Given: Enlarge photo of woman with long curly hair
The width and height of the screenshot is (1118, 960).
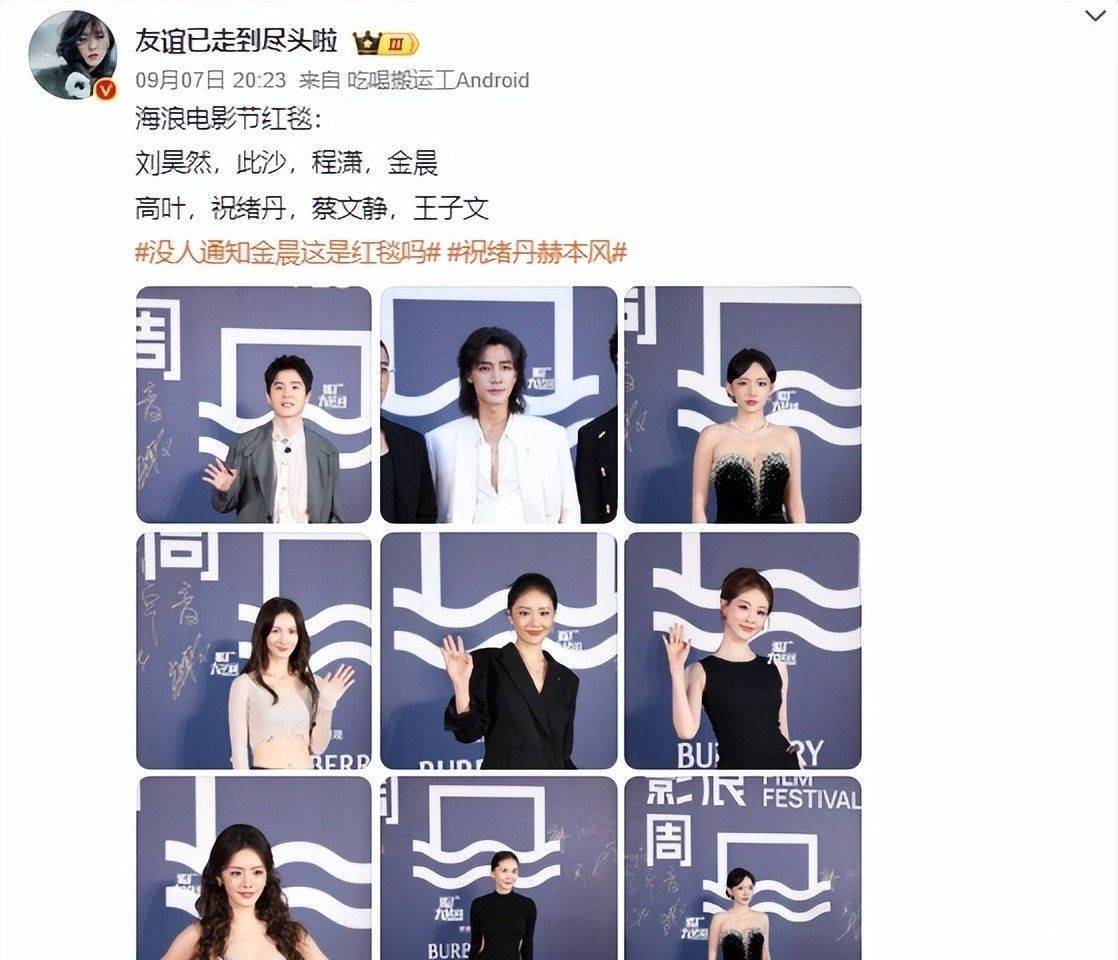Looking at the screenshot, I should tap(254, 868).
